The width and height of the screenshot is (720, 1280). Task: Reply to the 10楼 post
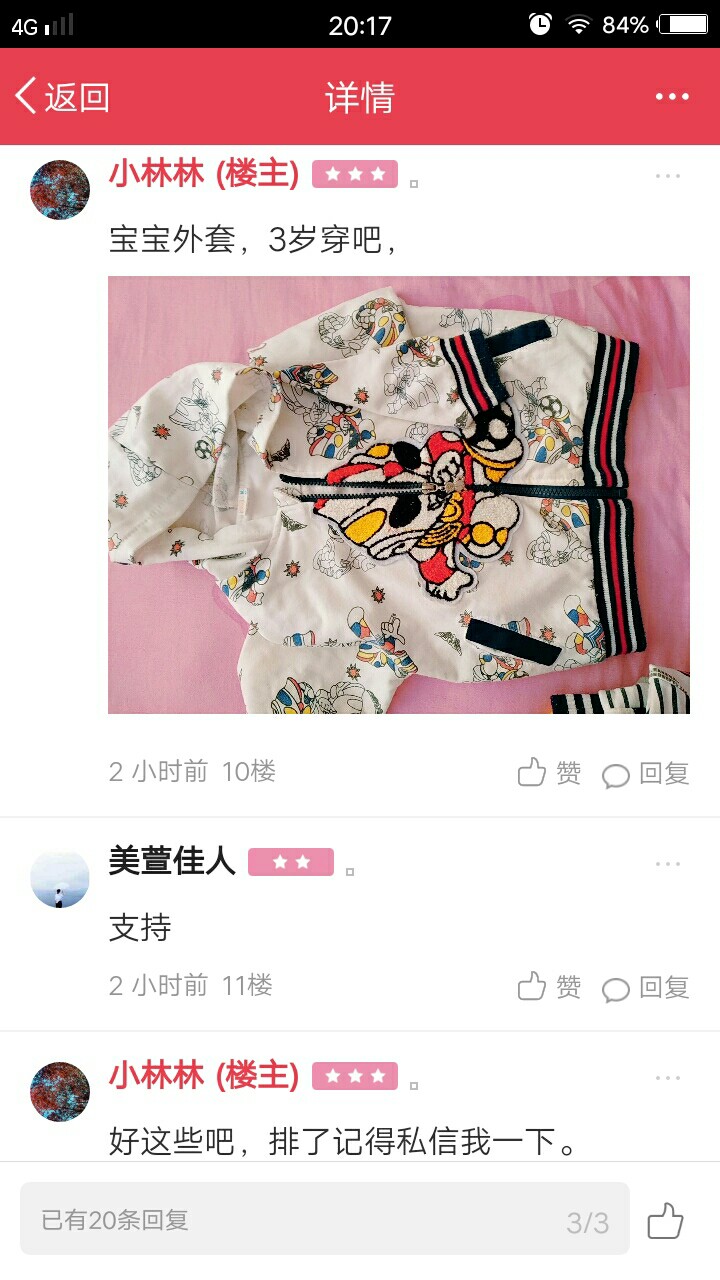pos(646,773)
